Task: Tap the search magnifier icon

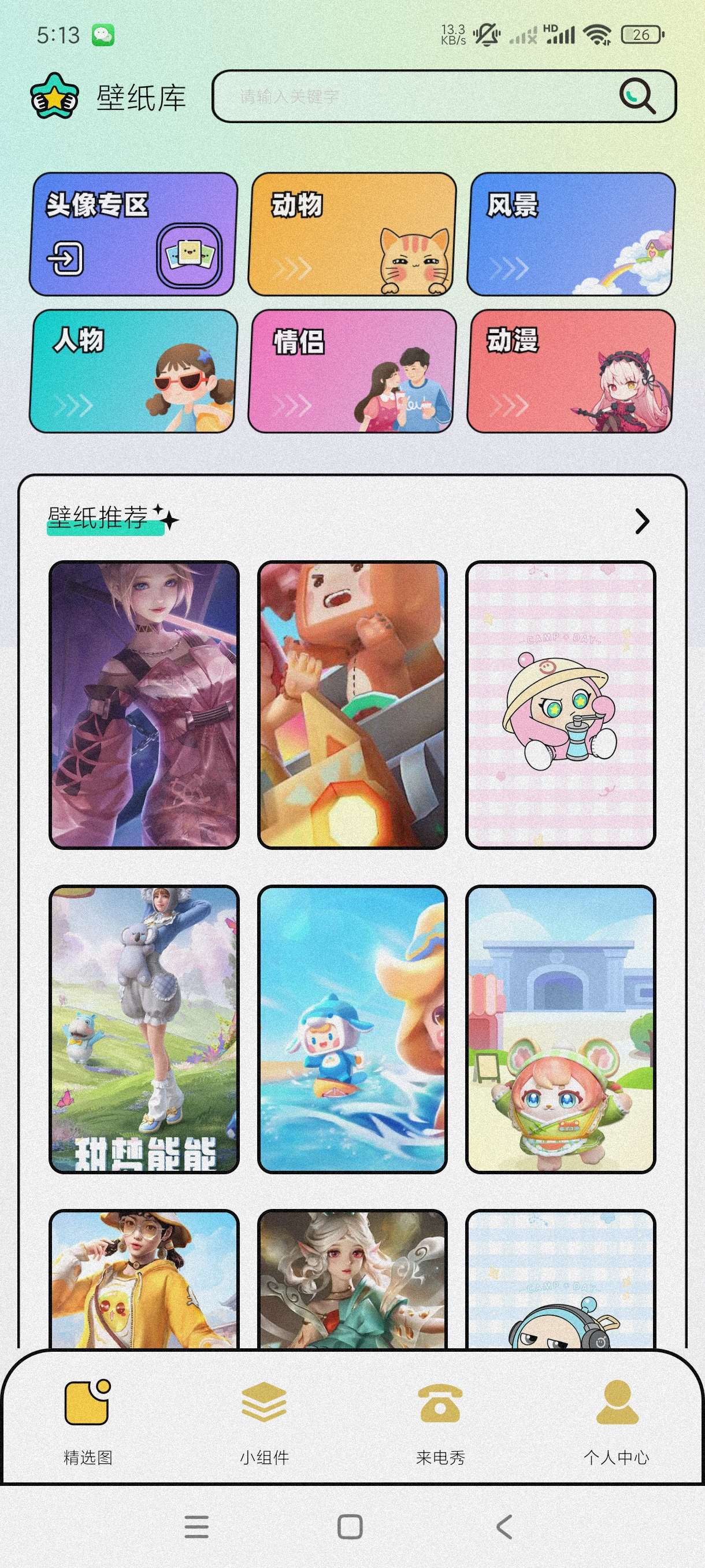Action: tap(637, 96)
